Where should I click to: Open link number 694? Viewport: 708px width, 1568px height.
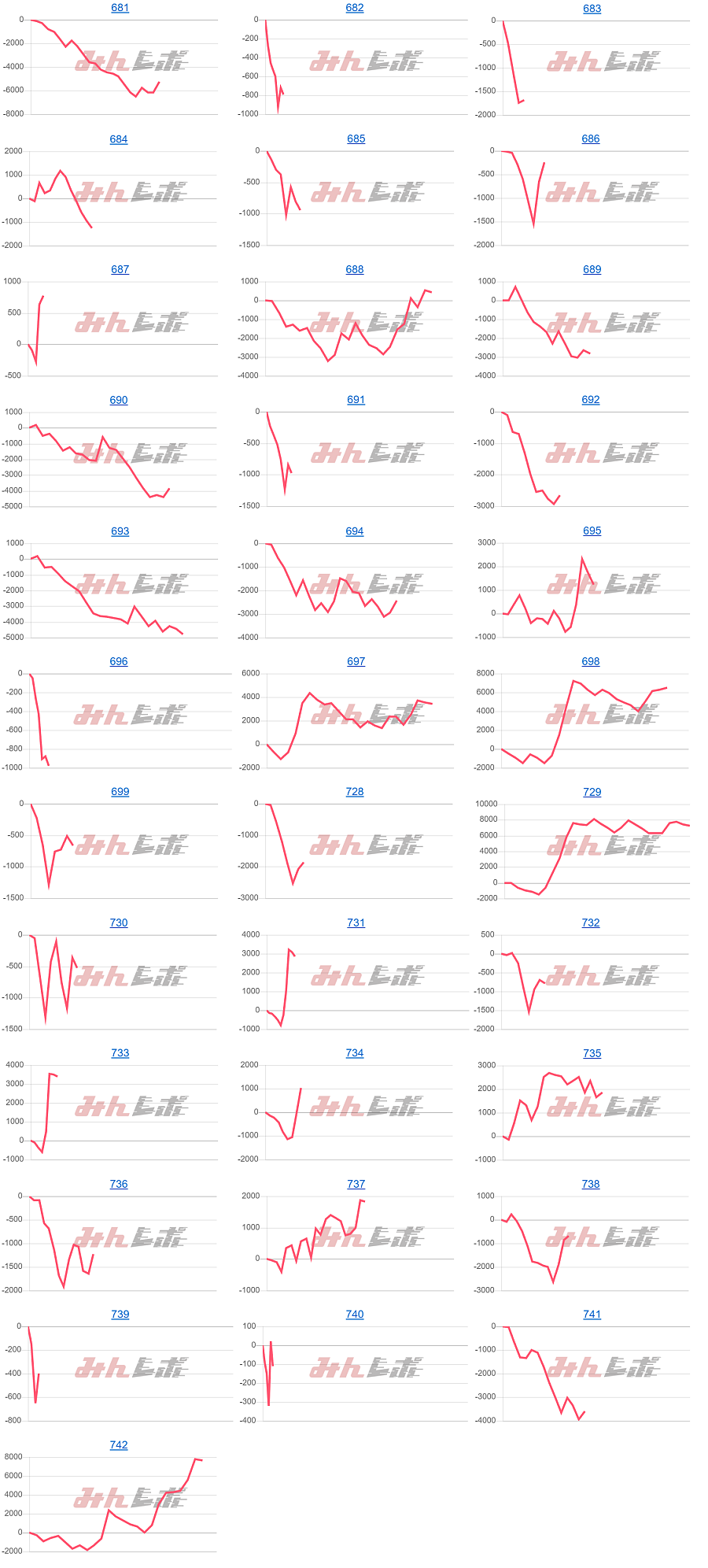(x=355, y=531)
